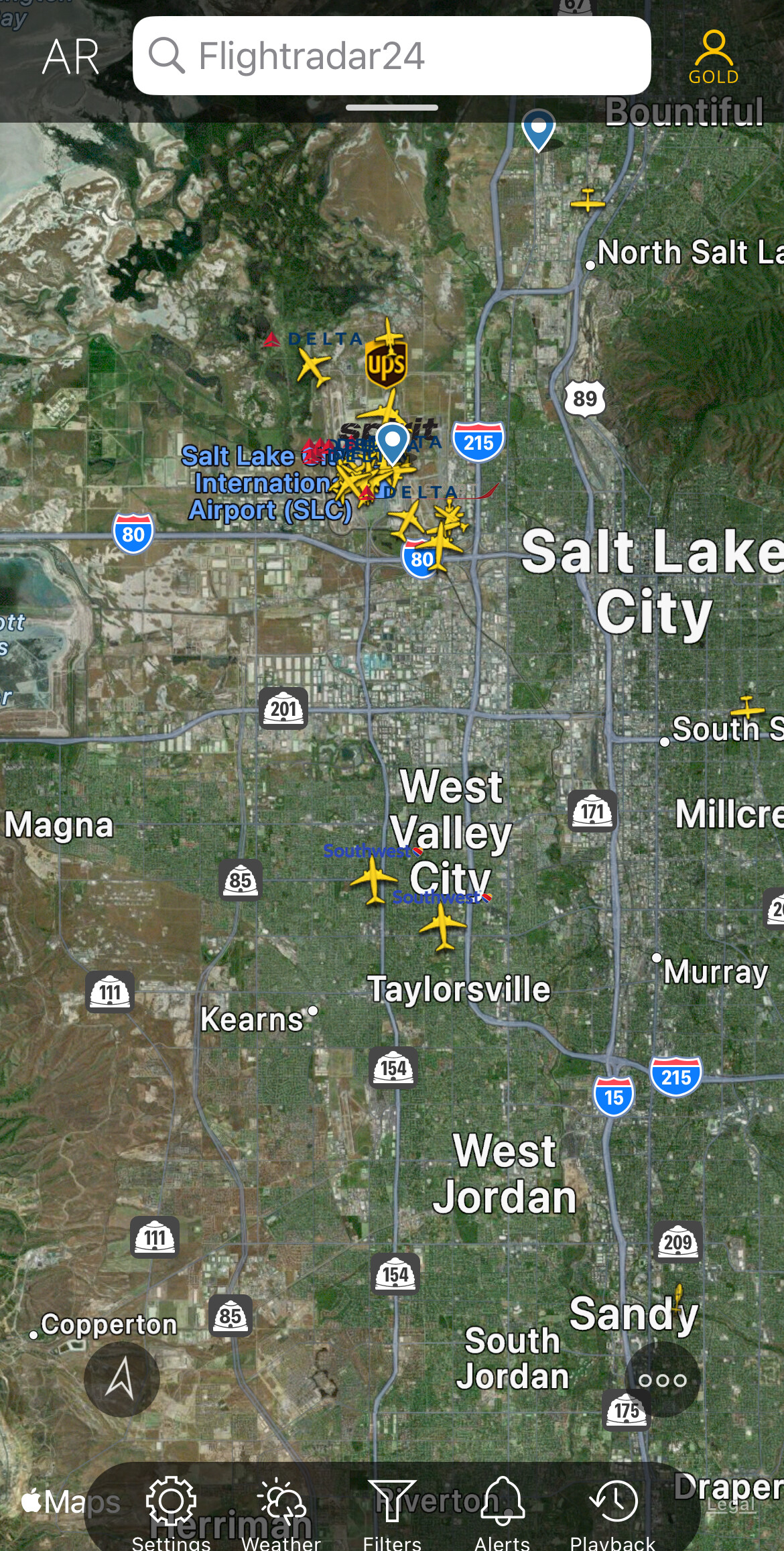Select the small aircraft near South Salt Lake
This screenshot has width=784, height=1551.
click(x=746, y=708)
